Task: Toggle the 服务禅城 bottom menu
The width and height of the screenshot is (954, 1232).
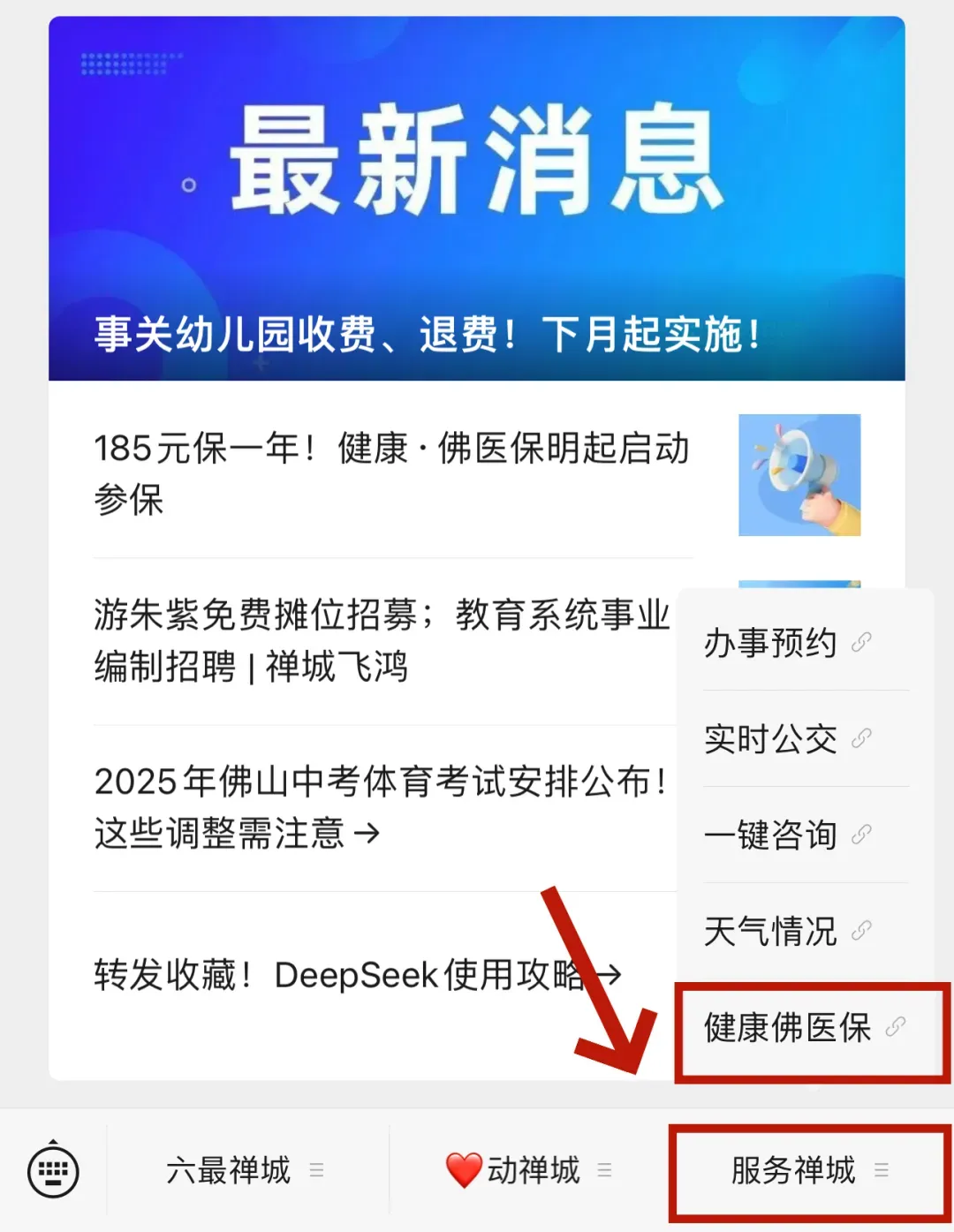Action: click(x=808, y=1170)
